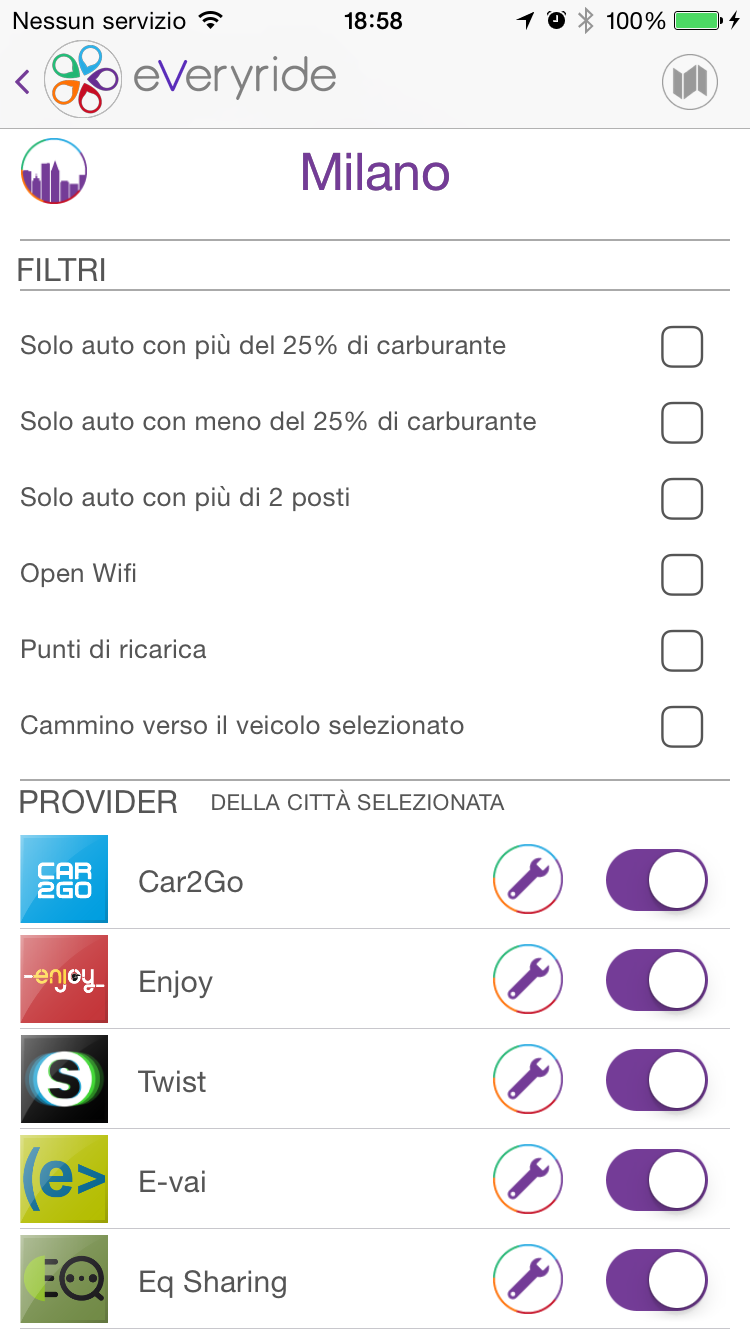Open E-vai wrench settings

(528, 1180)
